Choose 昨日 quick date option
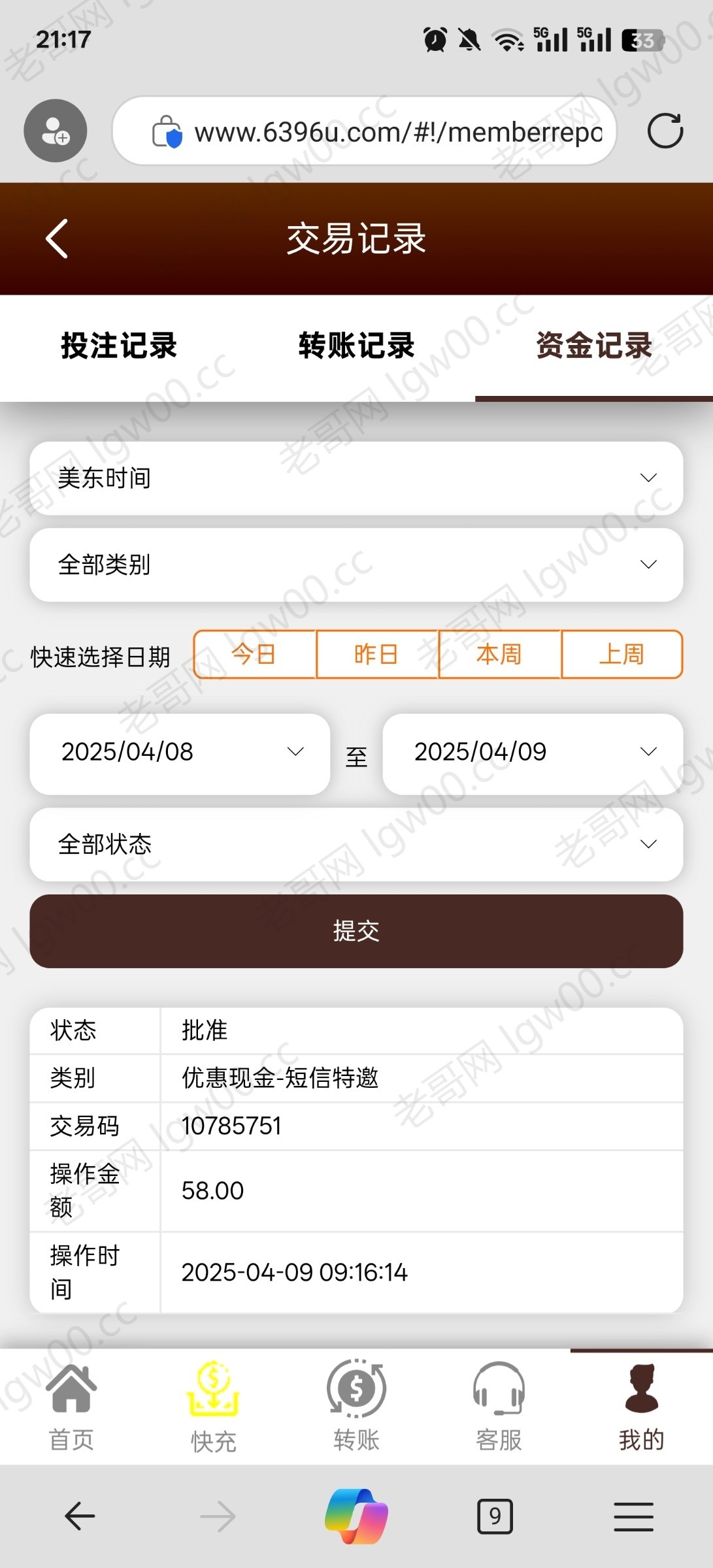Image resolution: width=713 pixels, height=1568 pixels. pos(377,655)
